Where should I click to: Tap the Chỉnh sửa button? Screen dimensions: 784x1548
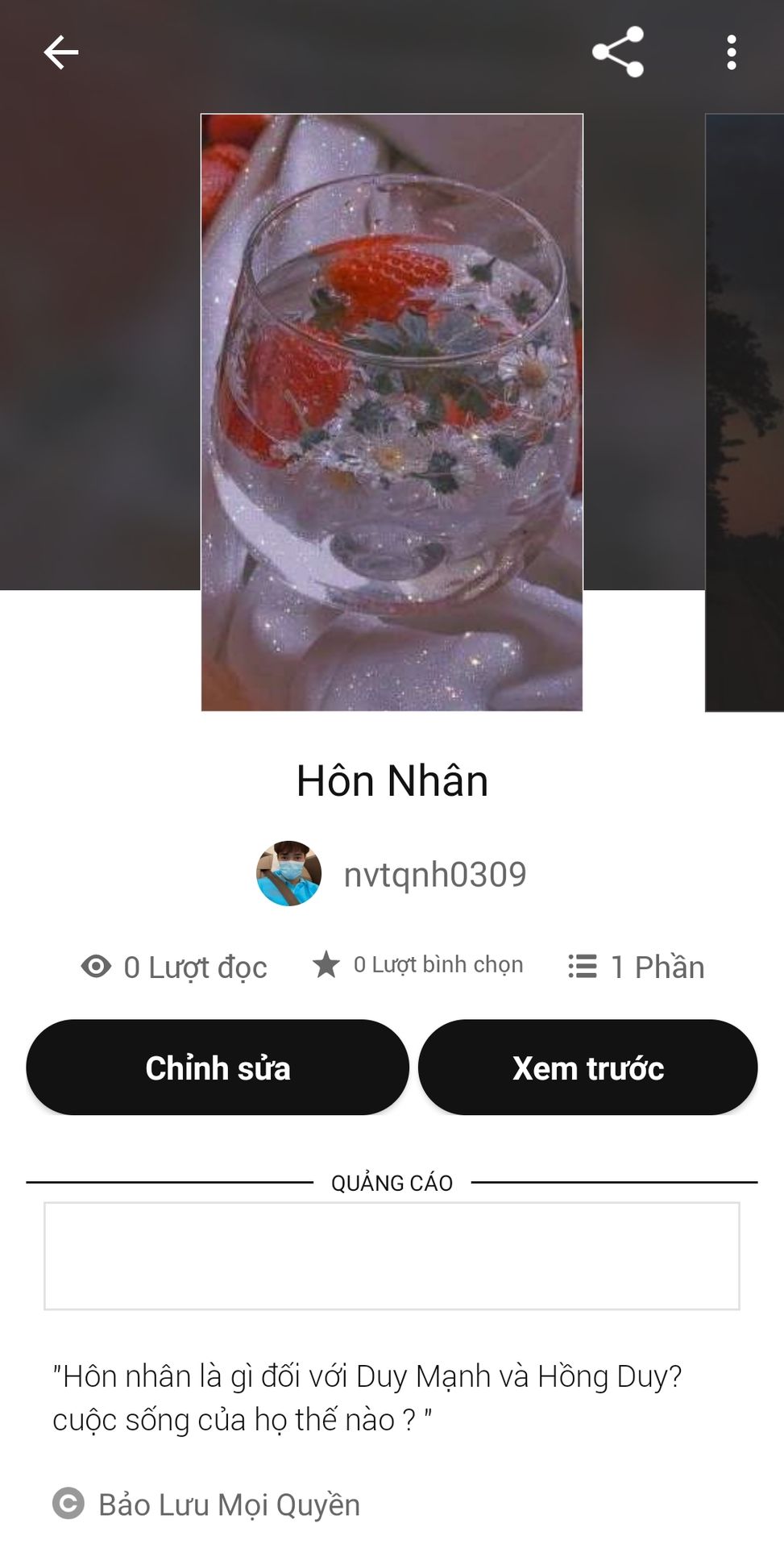(218, 1067)
